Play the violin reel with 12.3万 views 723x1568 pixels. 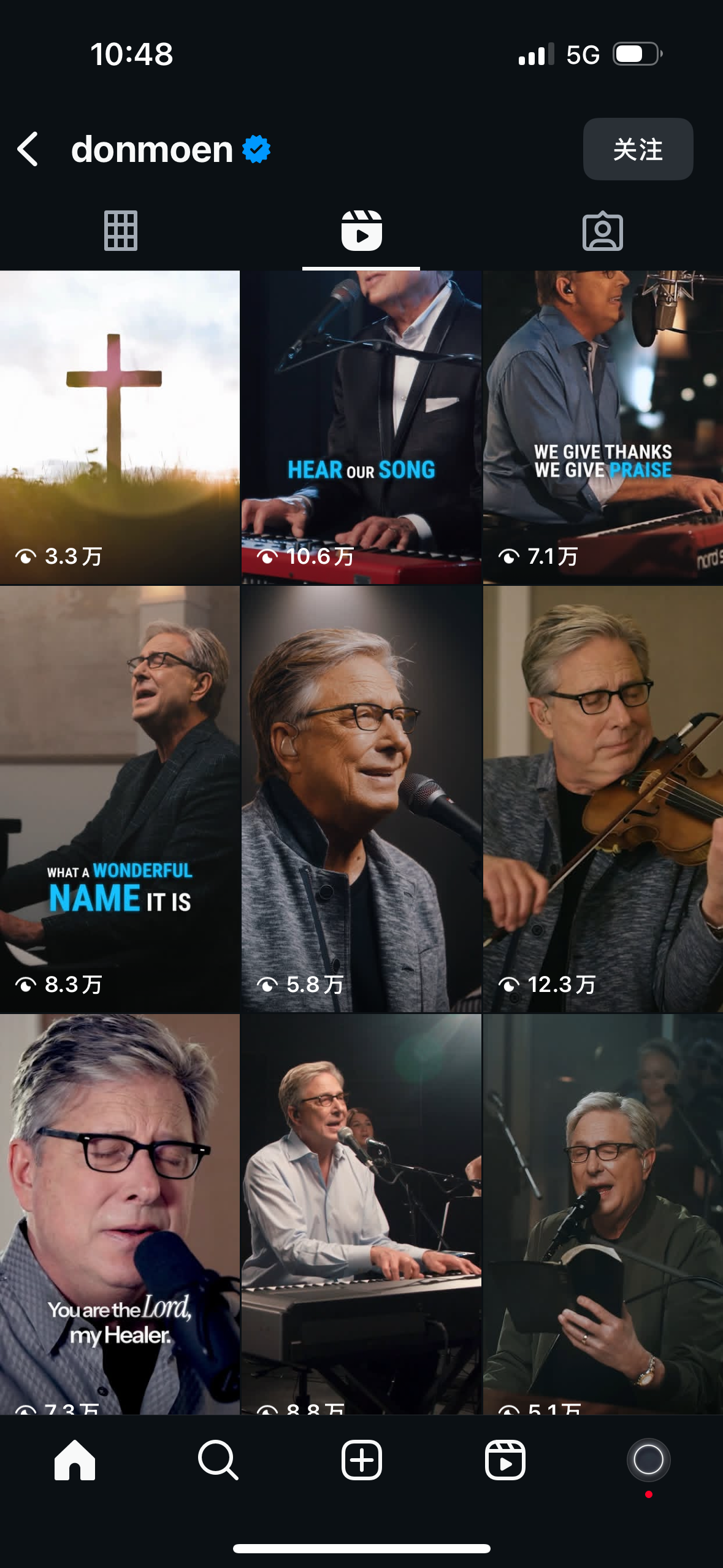(x=603, y=798)
